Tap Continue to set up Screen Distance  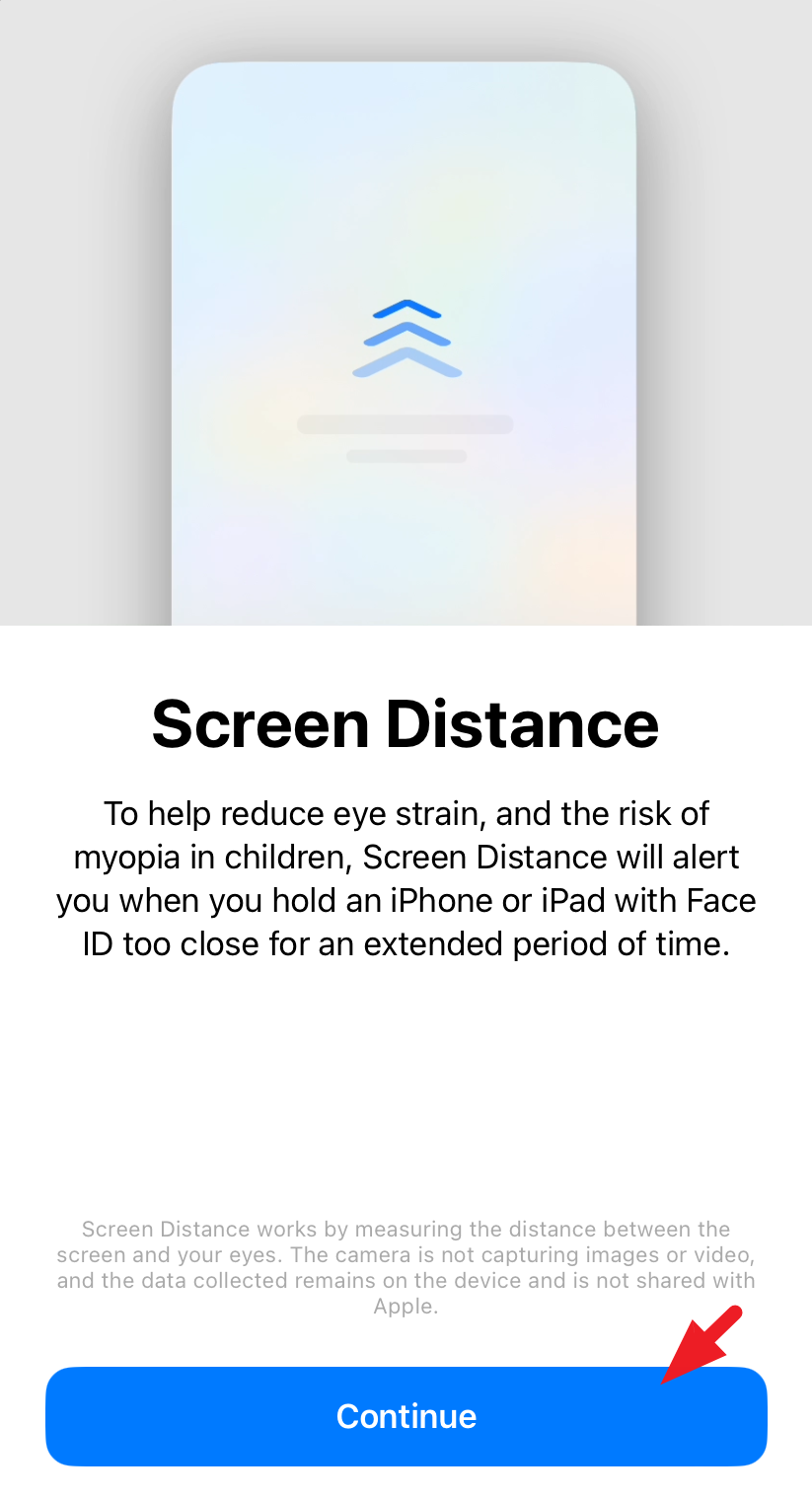point(406,1416)
